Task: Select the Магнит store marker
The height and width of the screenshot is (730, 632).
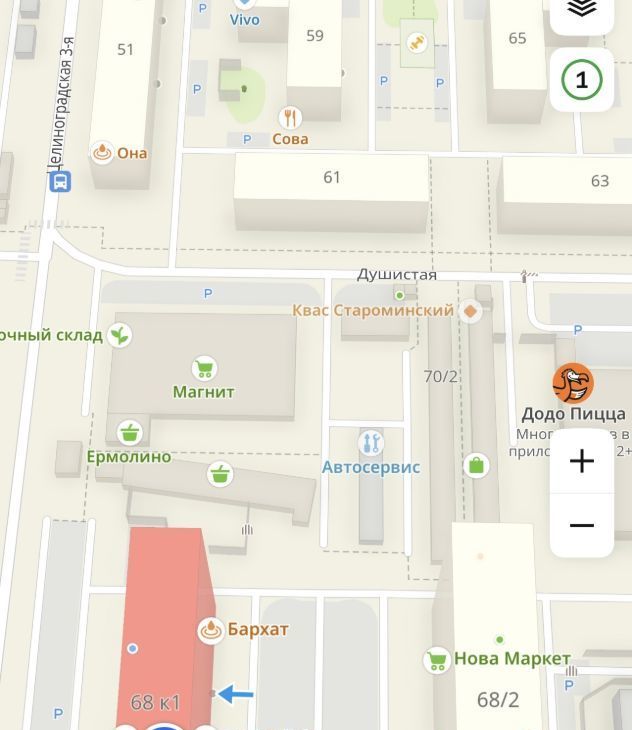Action: click(204, 368)
